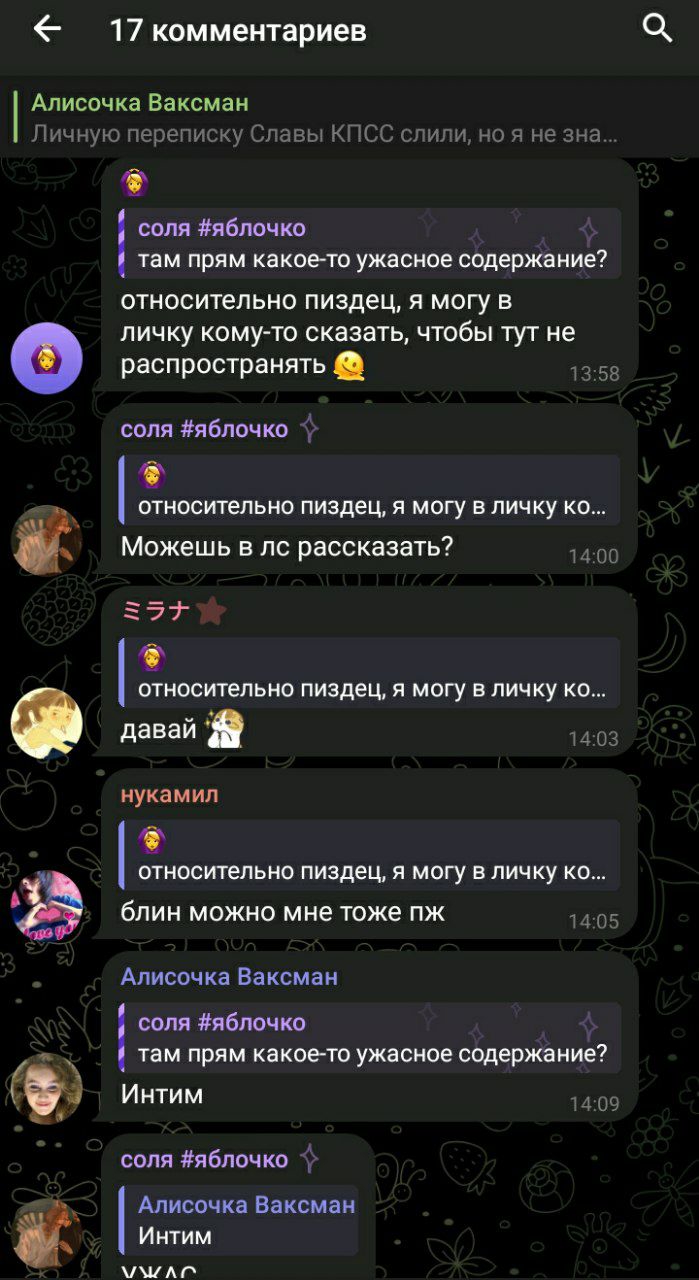
Task: Open the 'Алисочка Ваксман Интим' quote in last message
Action: click(238, 1220)
